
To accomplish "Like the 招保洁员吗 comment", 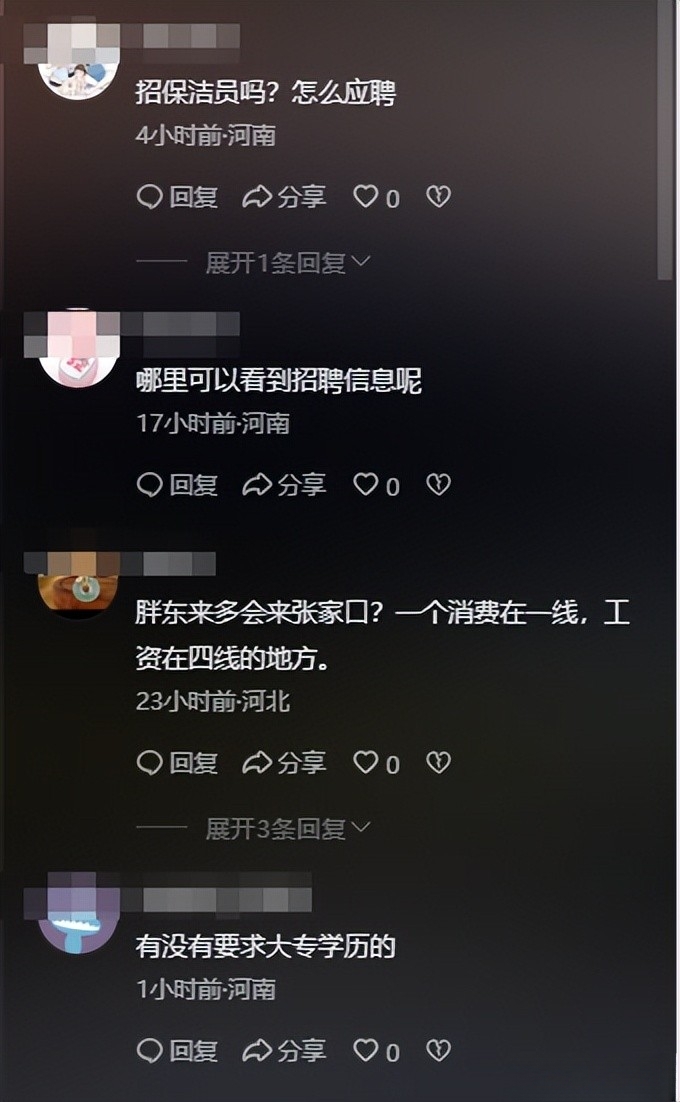I will (x=367, y=197).
